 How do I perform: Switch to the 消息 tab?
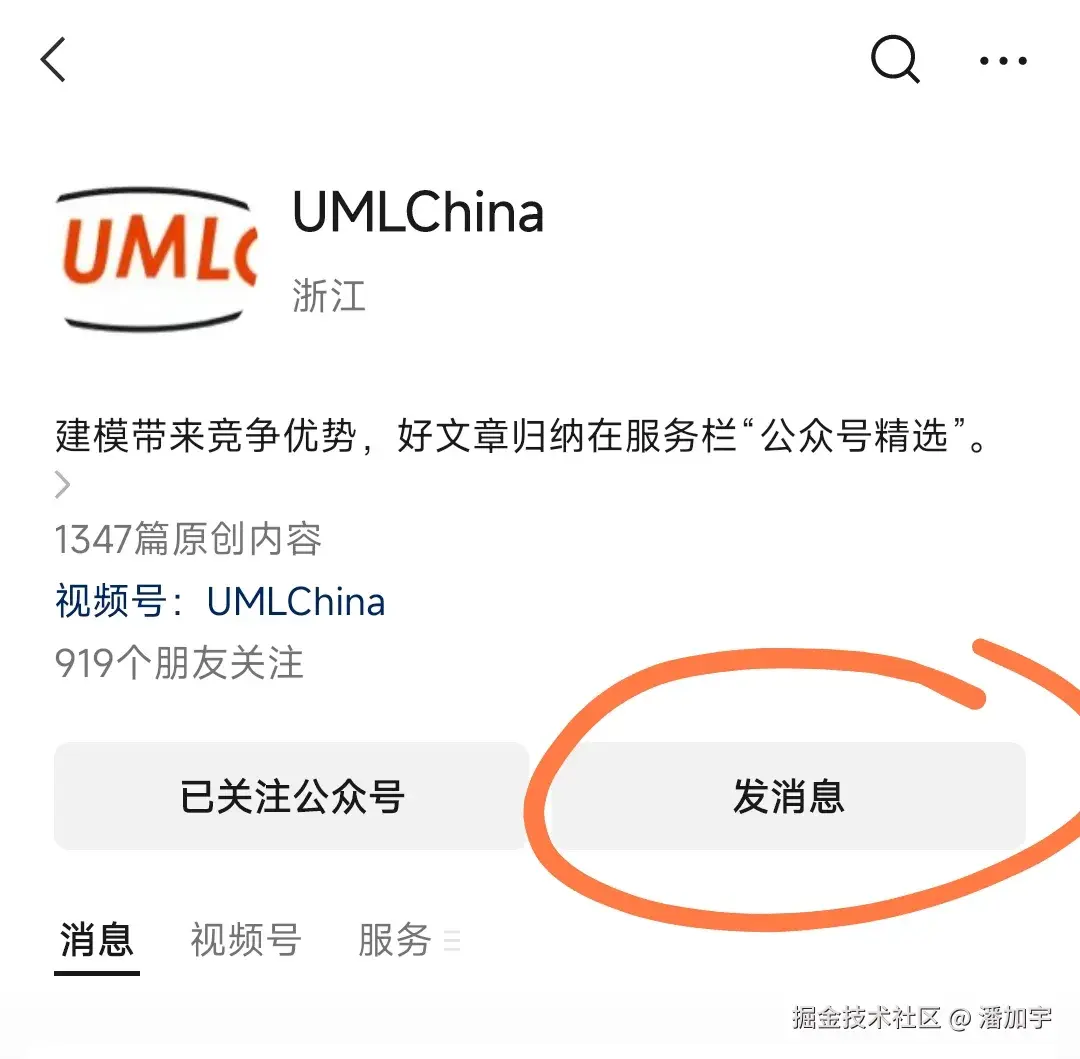(96, 940)
